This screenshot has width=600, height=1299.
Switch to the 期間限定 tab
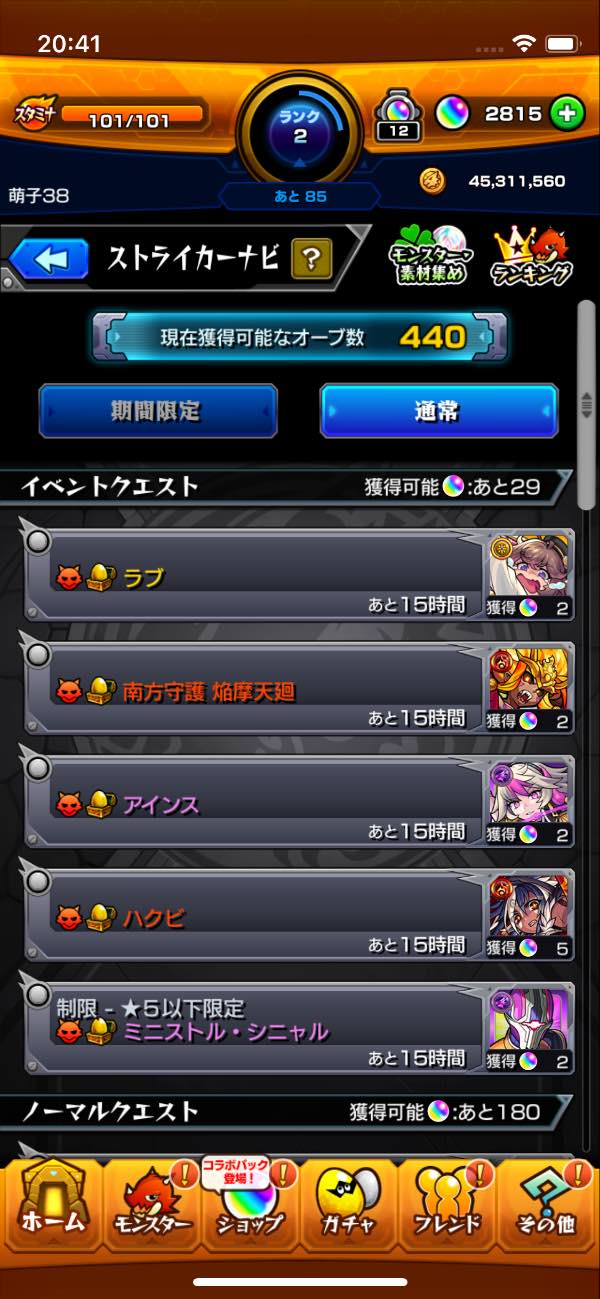pos(158,411)
